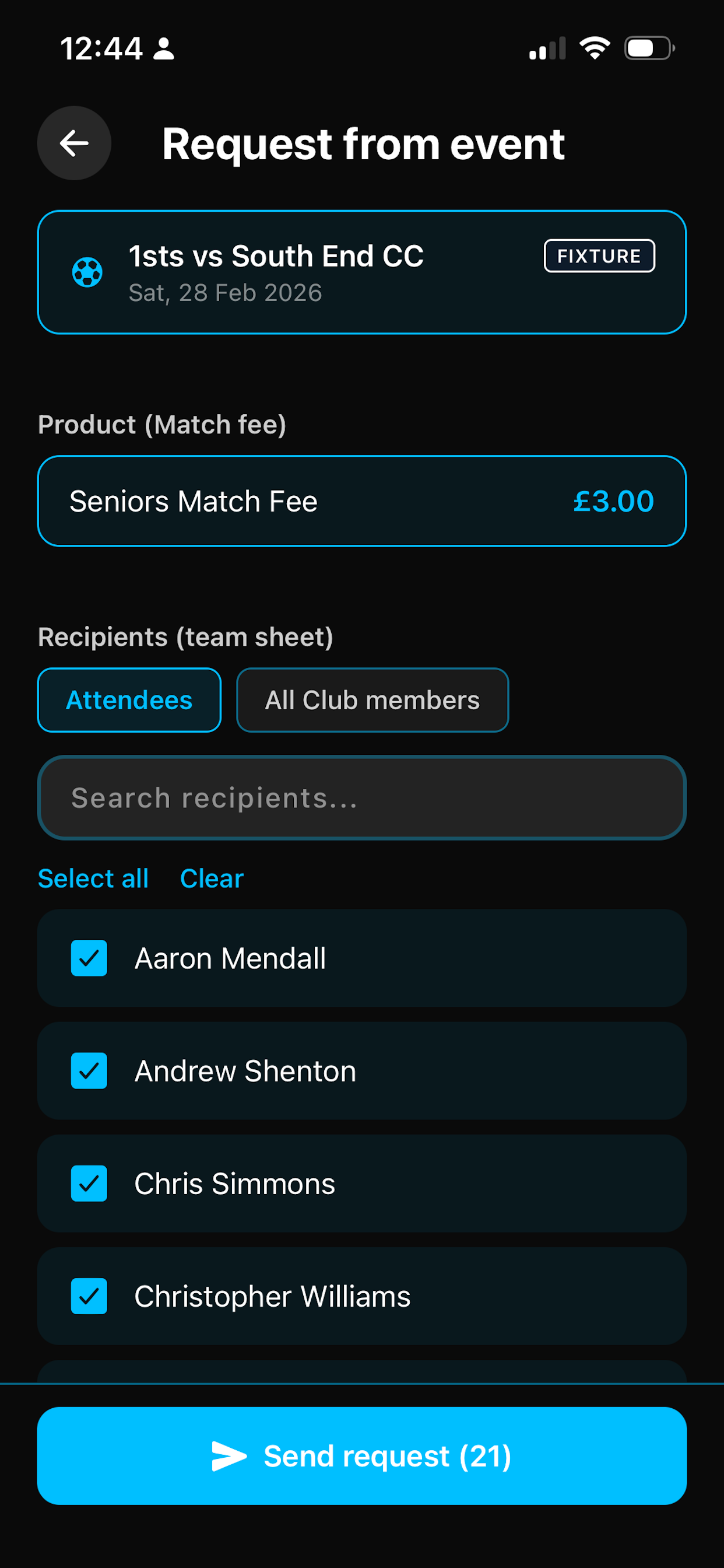Open the Seniors Match Fee product selector

click(x=361, y=501)
